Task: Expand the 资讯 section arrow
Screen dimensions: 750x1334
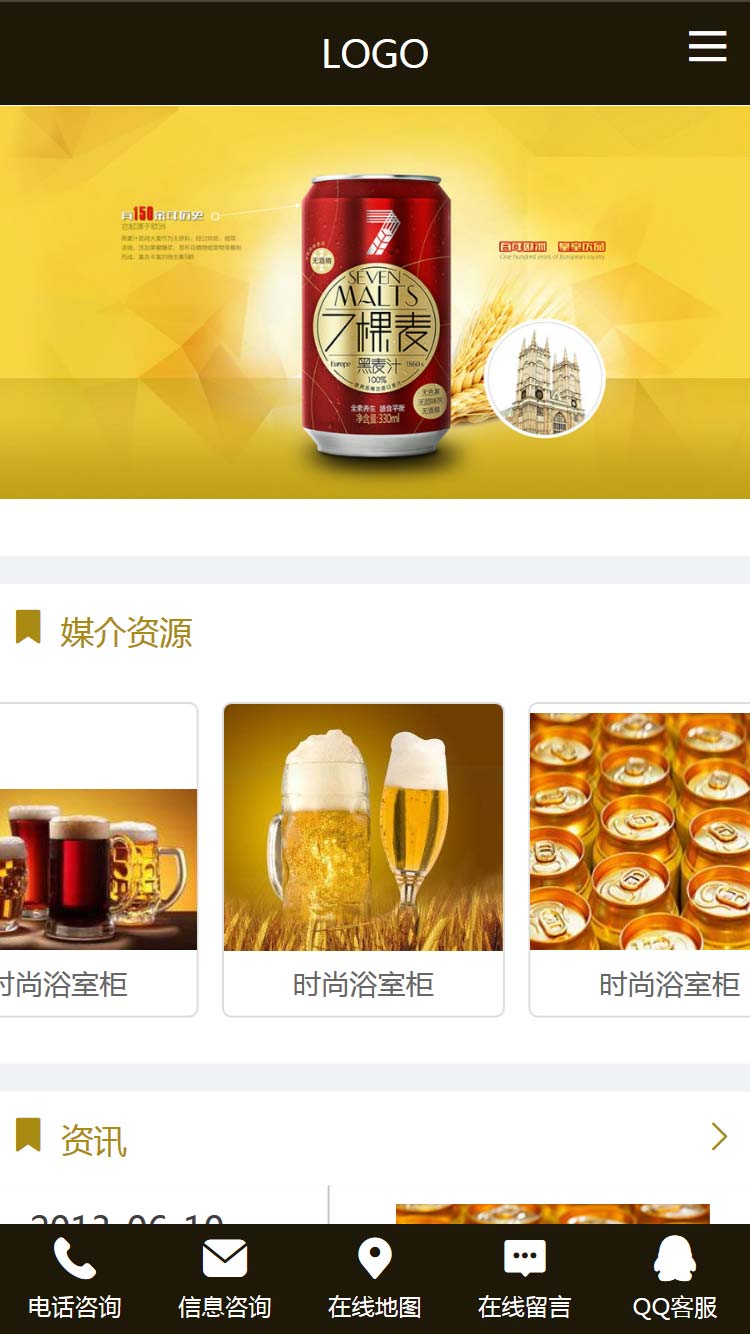Action: 719,1137
